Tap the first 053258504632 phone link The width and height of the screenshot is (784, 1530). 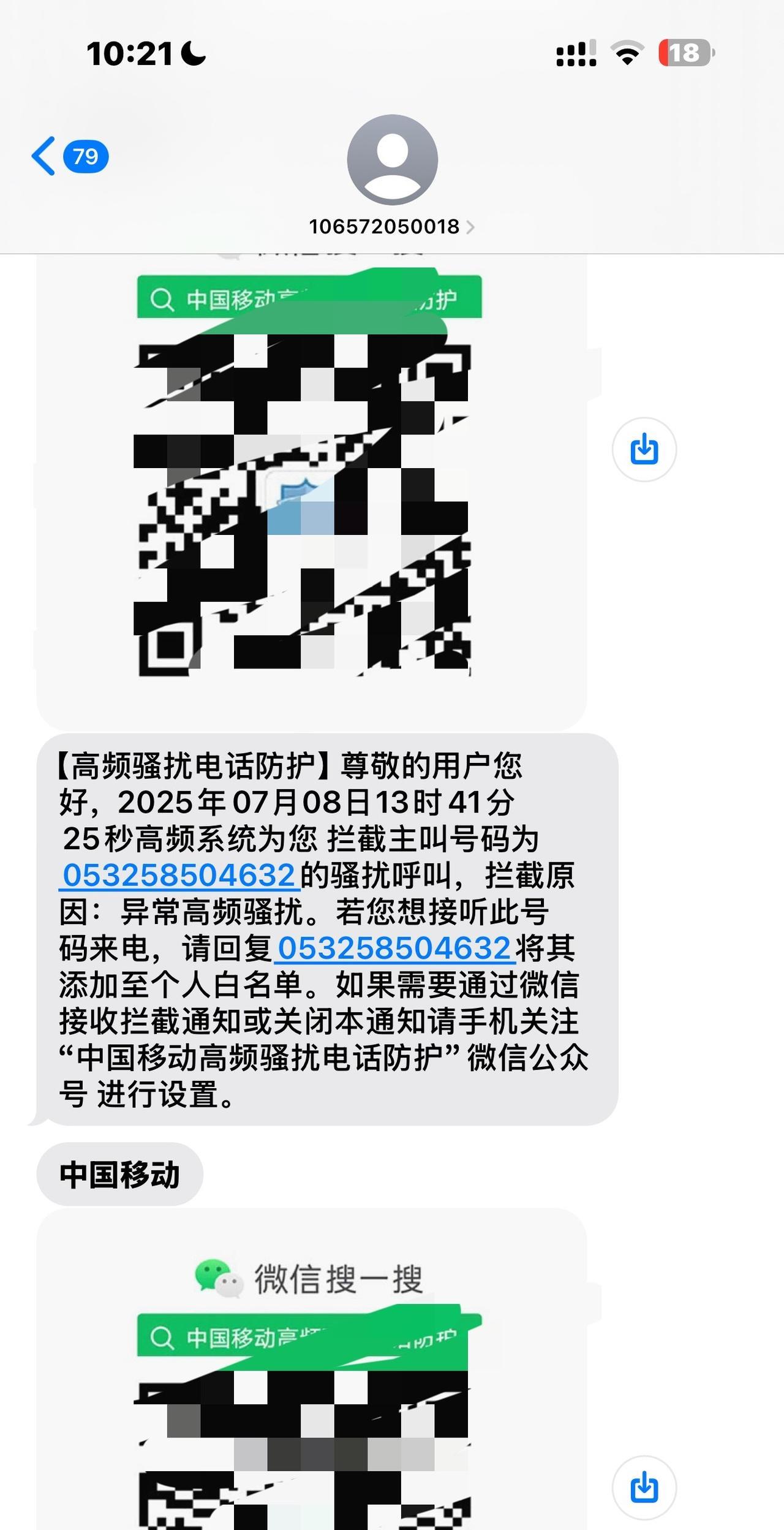(179, 875)
